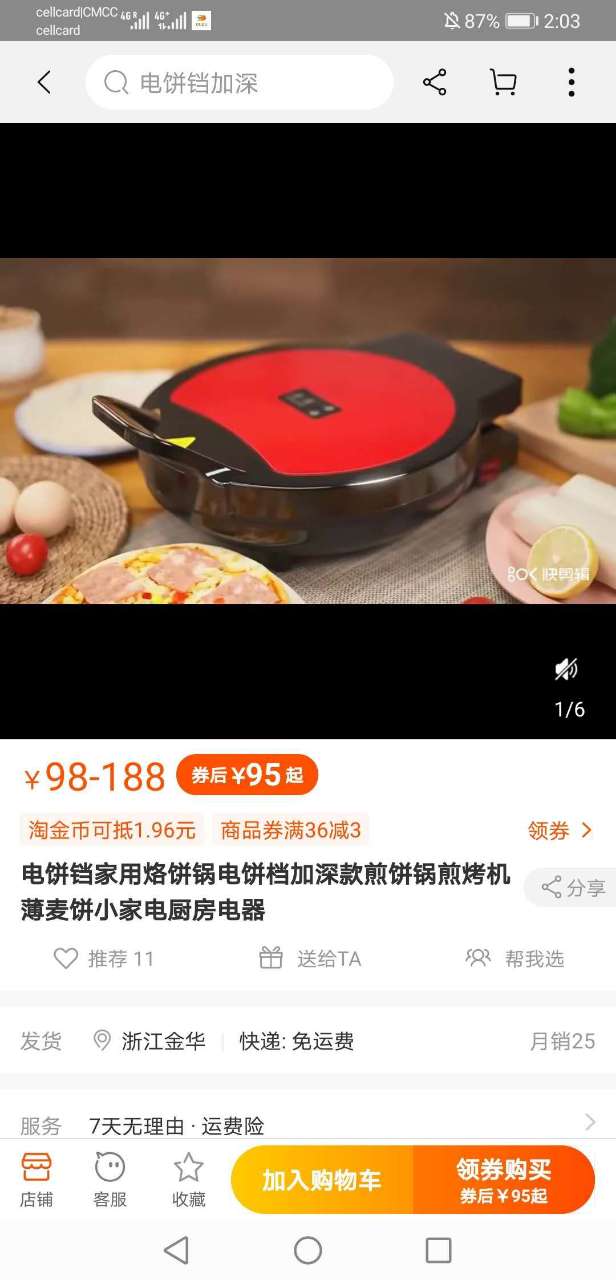Open the search box with 电饼铛加深

click(238, 83)
